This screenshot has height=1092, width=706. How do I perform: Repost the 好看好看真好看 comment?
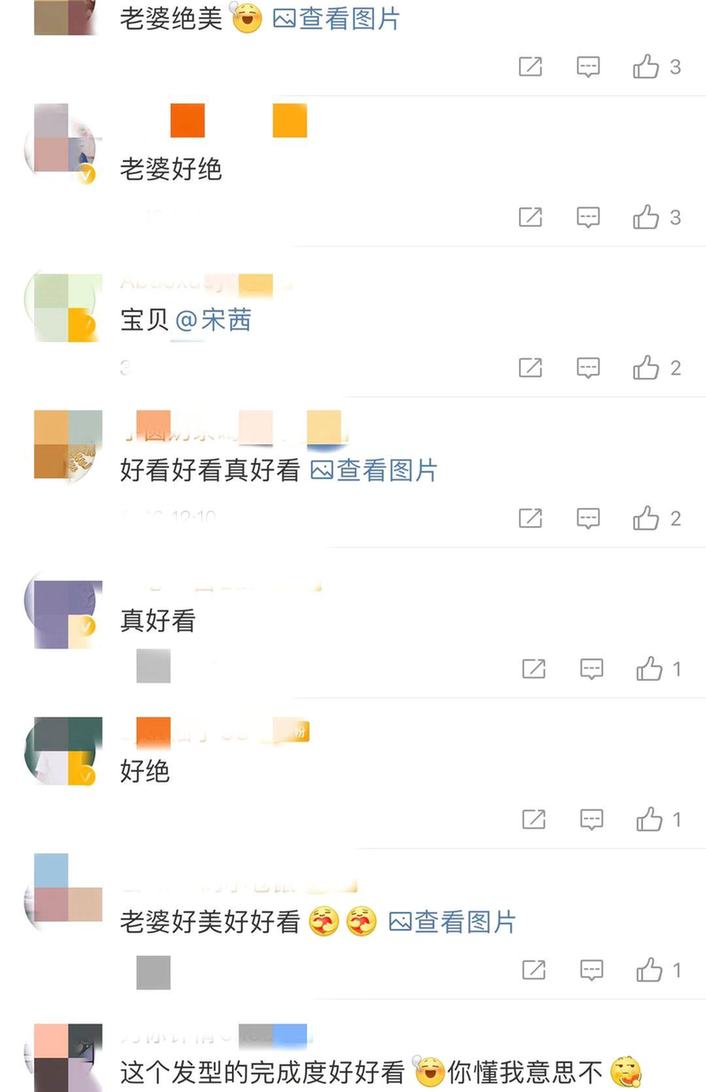click(x=530, y=518)
